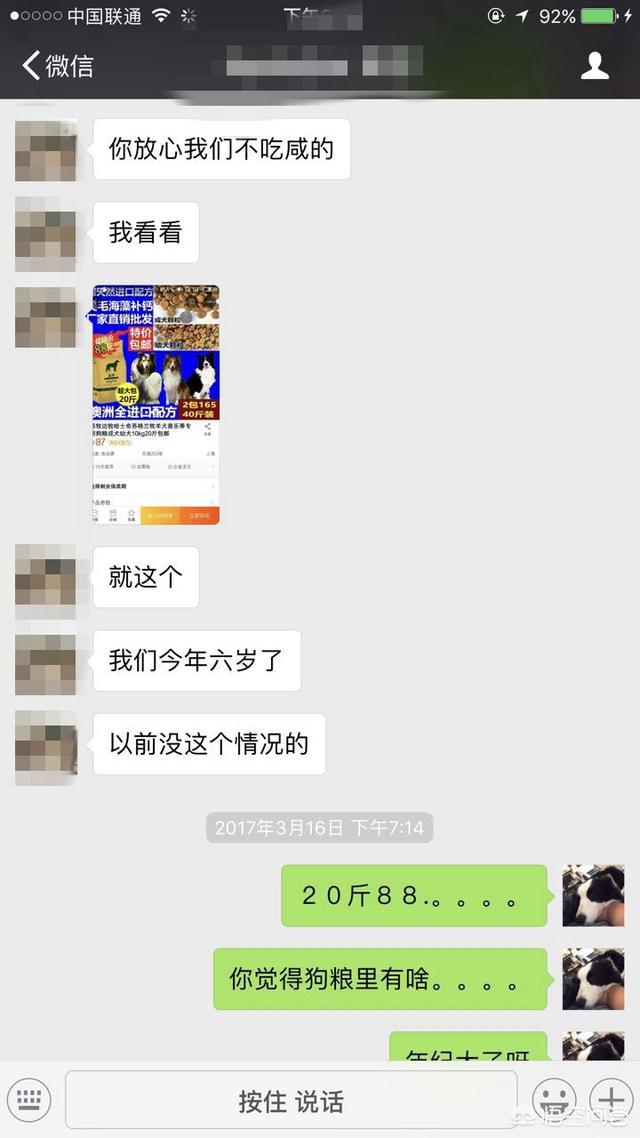The image size is (640, 1138).
Task: Open my own avatar beside 你觉得狗粮里有啥
Action: pyautogui.click(x=593, y=979)
